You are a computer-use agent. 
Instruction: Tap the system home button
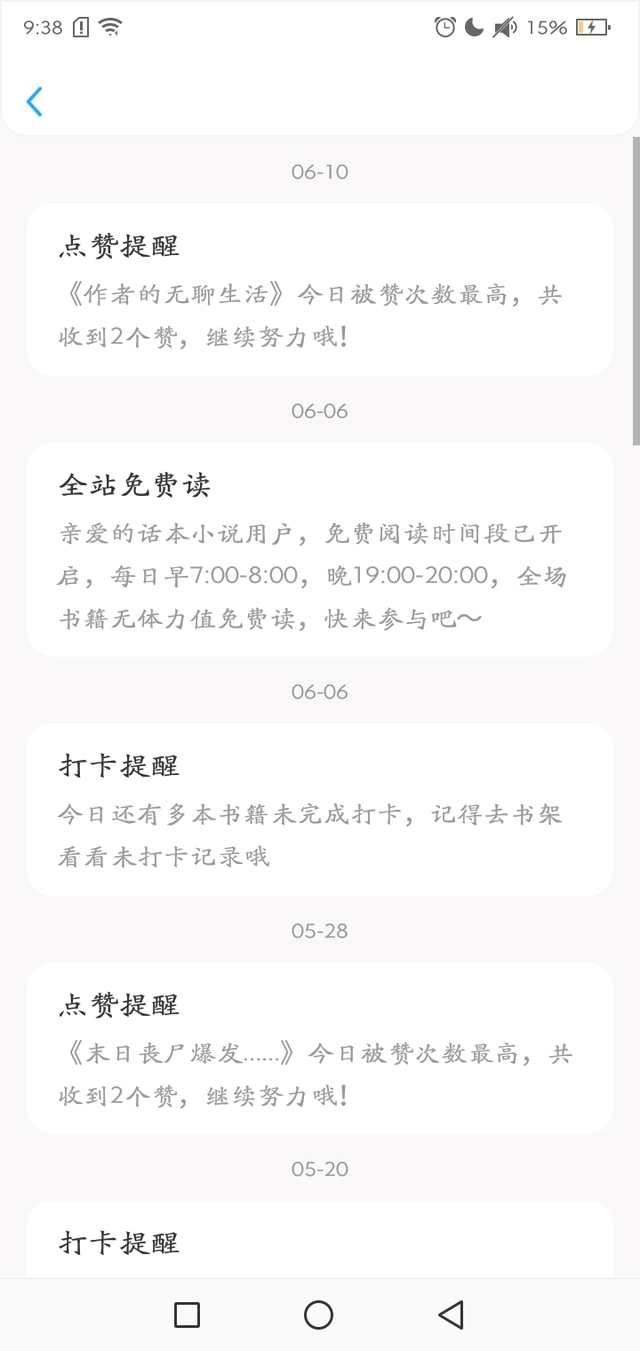pyautogui.click(x=319, y=1314)
